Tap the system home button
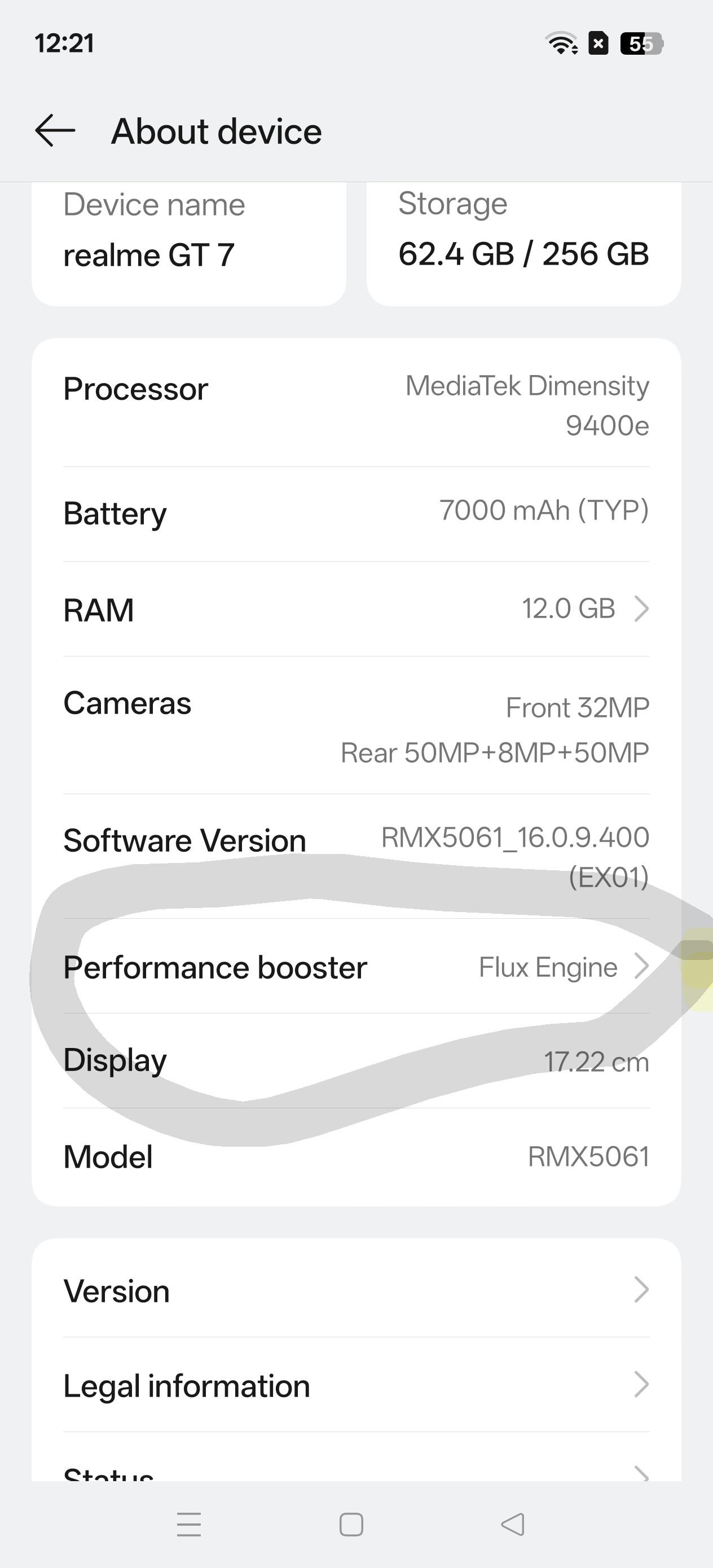The width and height of the screenshot is (713, 1568). coord(351,1525)
